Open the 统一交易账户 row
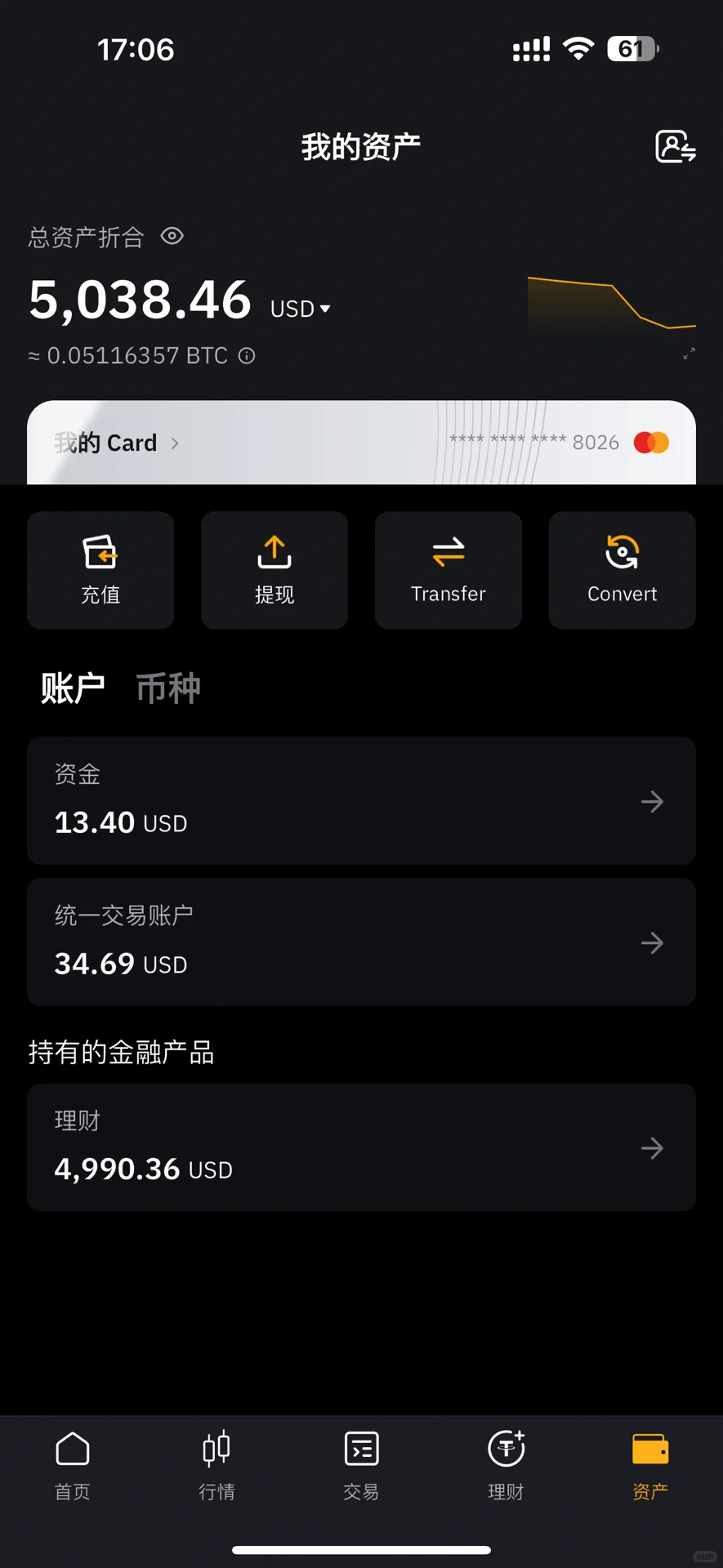Viewport: 723px width, 1568px height. 361,942
